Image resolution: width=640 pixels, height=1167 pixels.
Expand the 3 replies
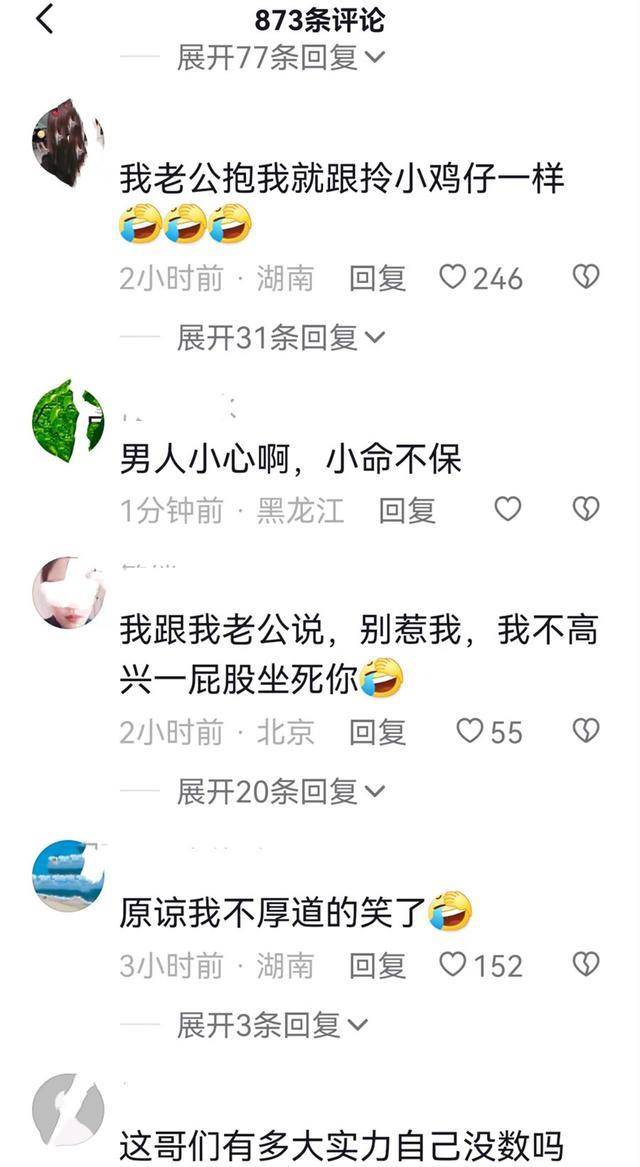point(272,1025)
